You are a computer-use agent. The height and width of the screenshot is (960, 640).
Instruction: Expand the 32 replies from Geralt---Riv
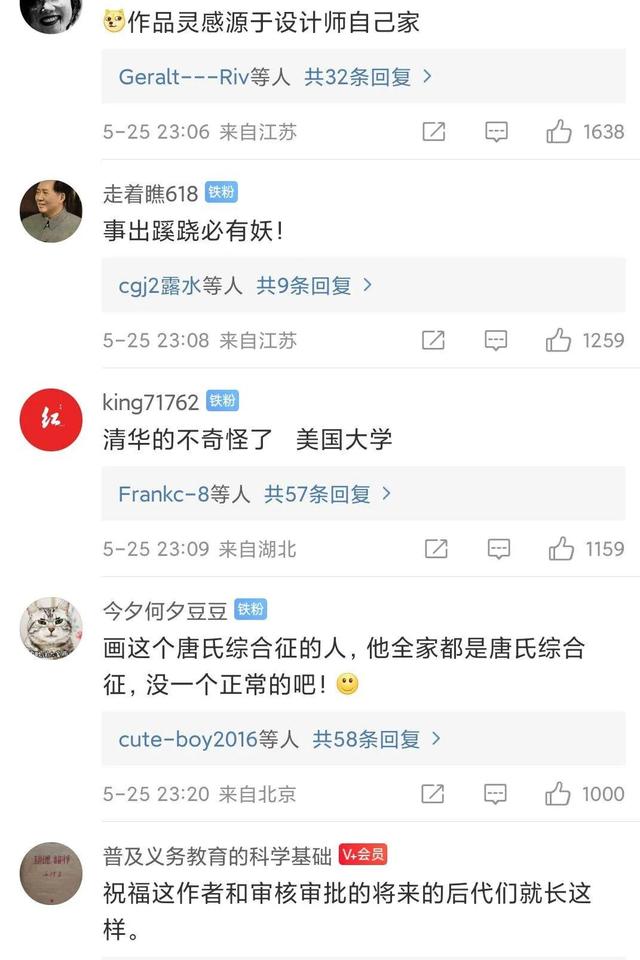(x=363, y=77)
